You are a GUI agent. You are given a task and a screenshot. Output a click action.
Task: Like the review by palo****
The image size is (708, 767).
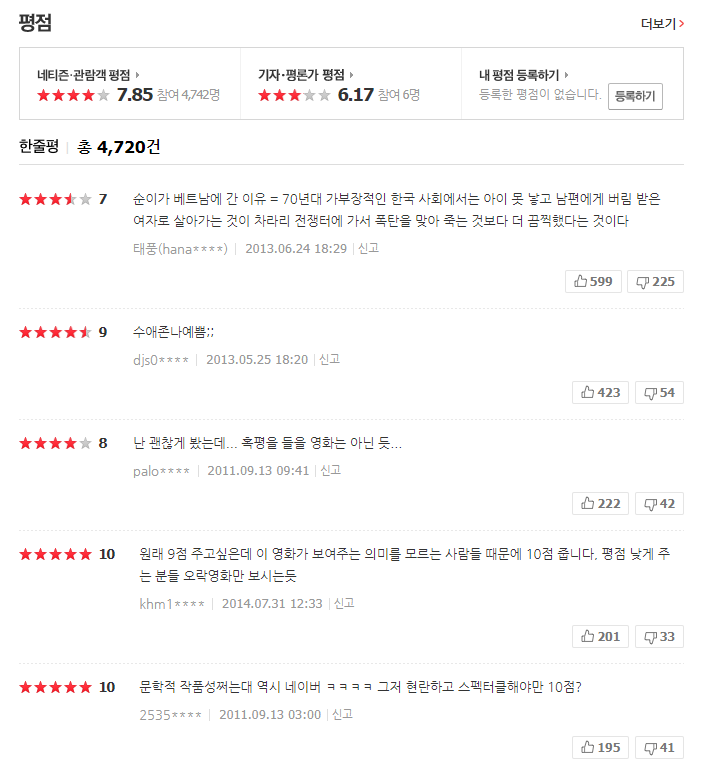point(600,503)
